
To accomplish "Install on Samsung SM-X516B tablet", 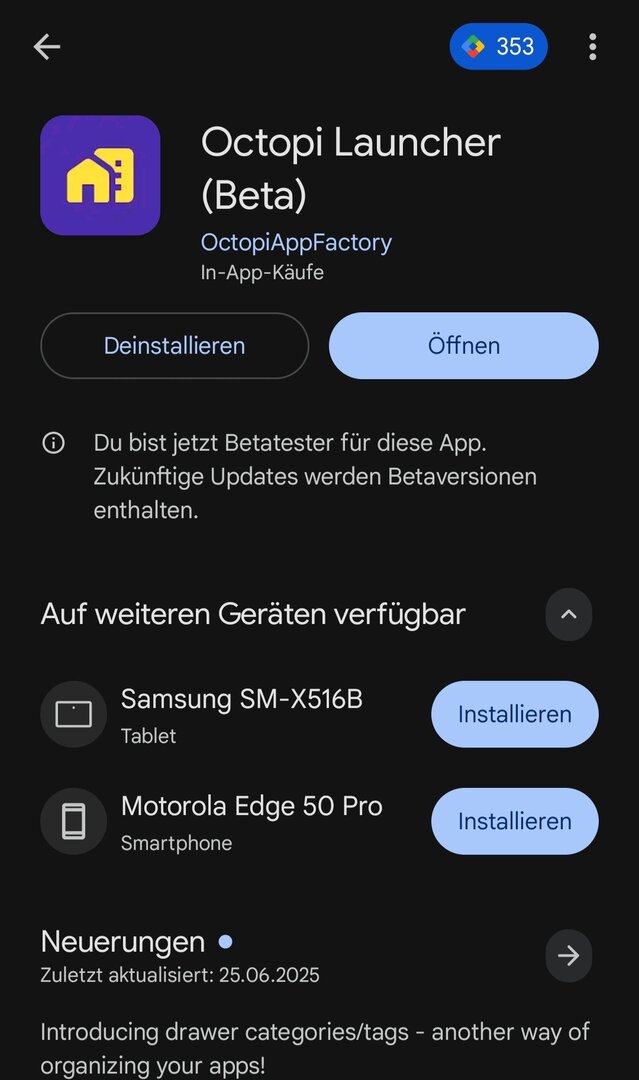I will pos(514,714).
